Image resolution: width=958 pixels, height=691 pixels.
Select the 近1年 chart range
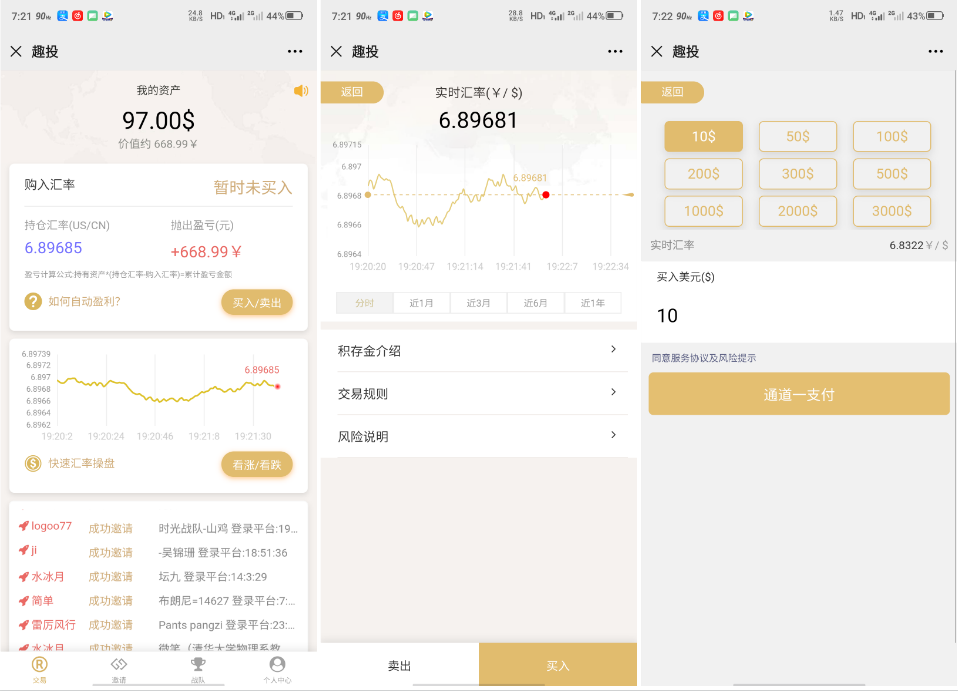[593, 303]
